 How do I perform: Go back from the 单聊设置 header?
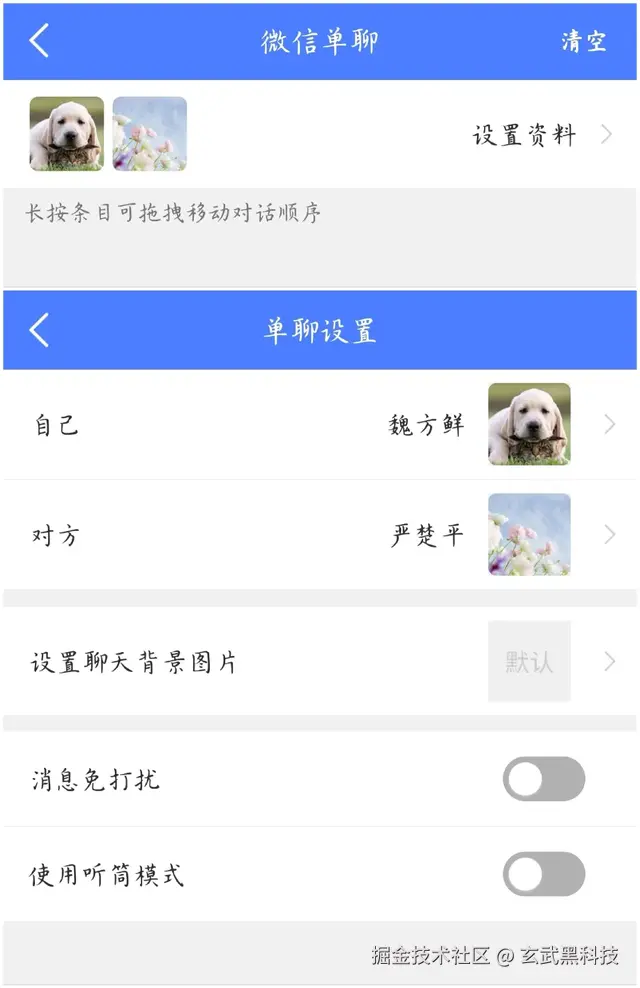coord(39,330)
